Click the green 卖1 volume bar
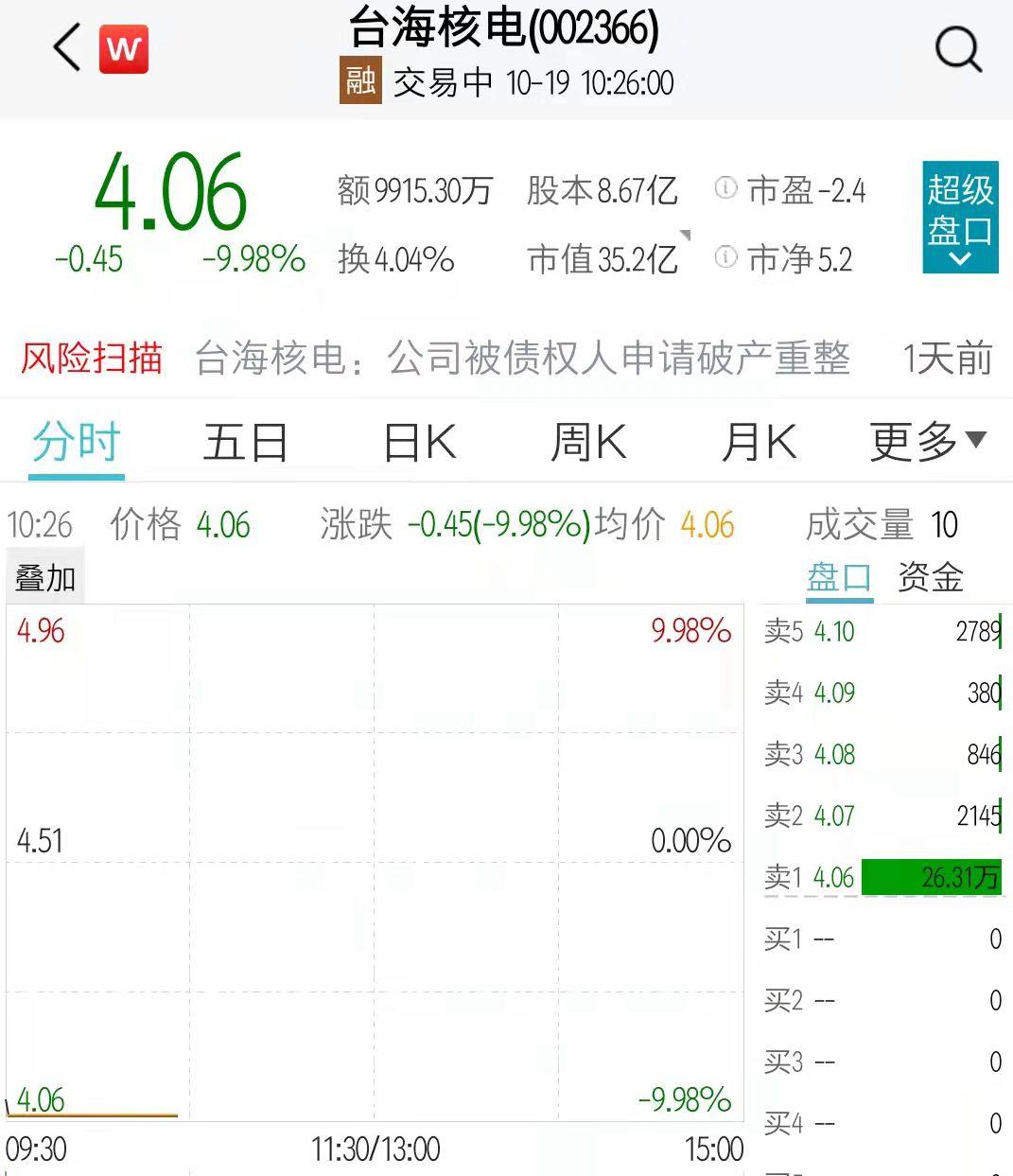The image size is (1013, 1176). [932, 877]
